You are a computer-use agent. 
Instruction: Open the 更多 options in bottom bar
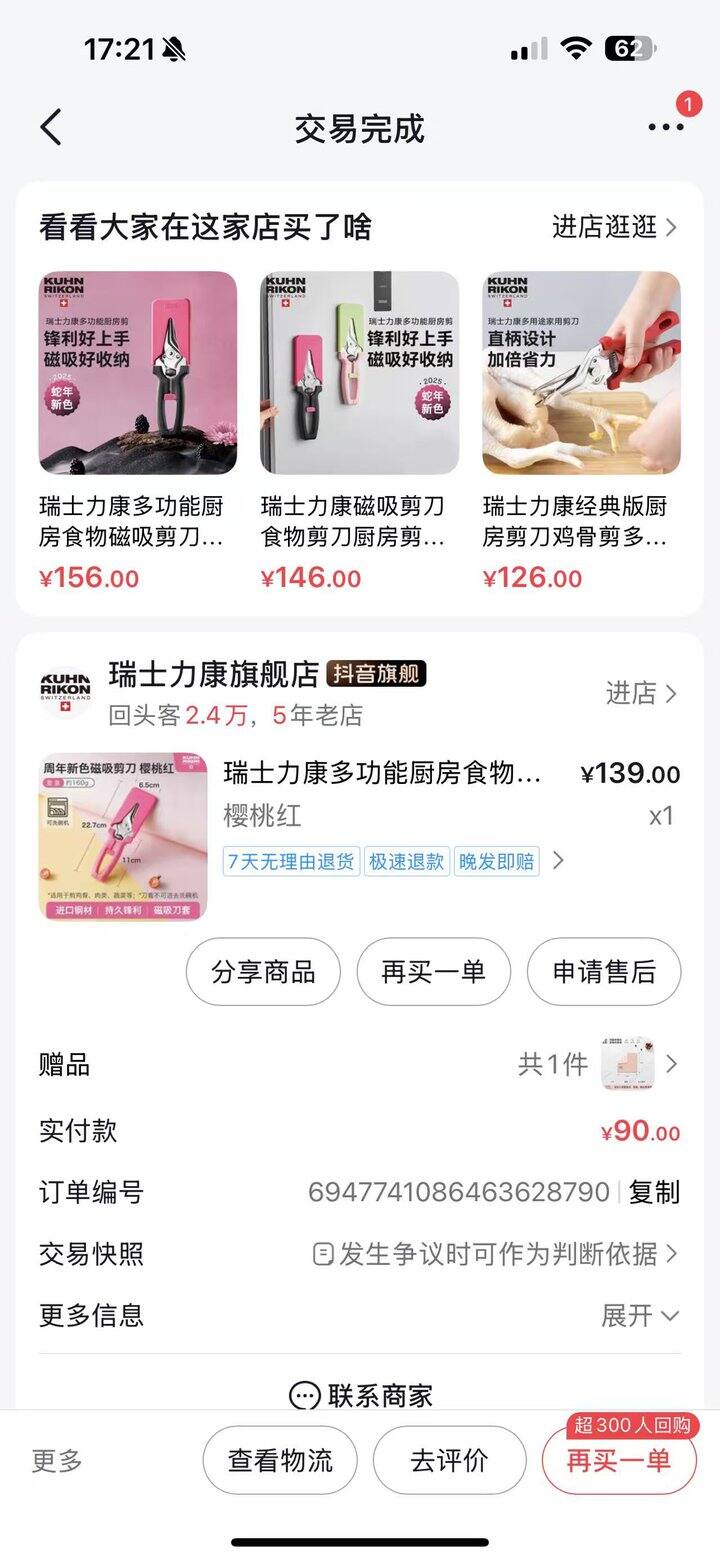[x=57, y=1461]
